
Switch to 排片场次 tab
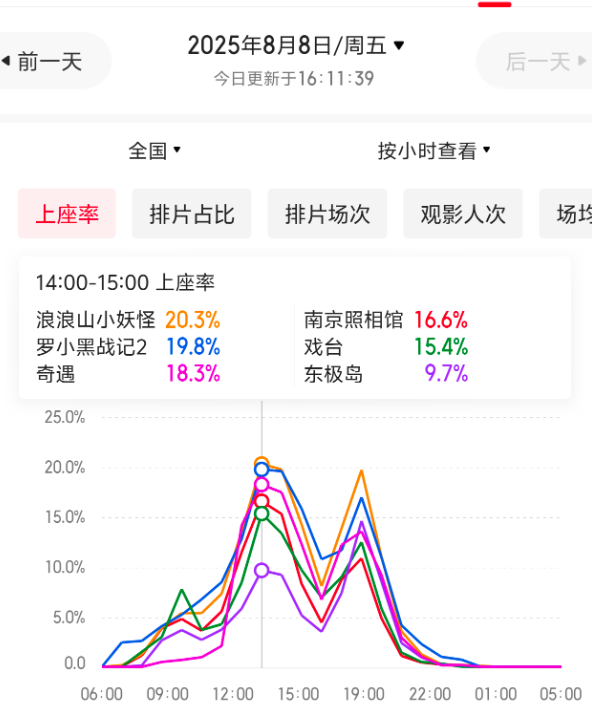point(328,213)
